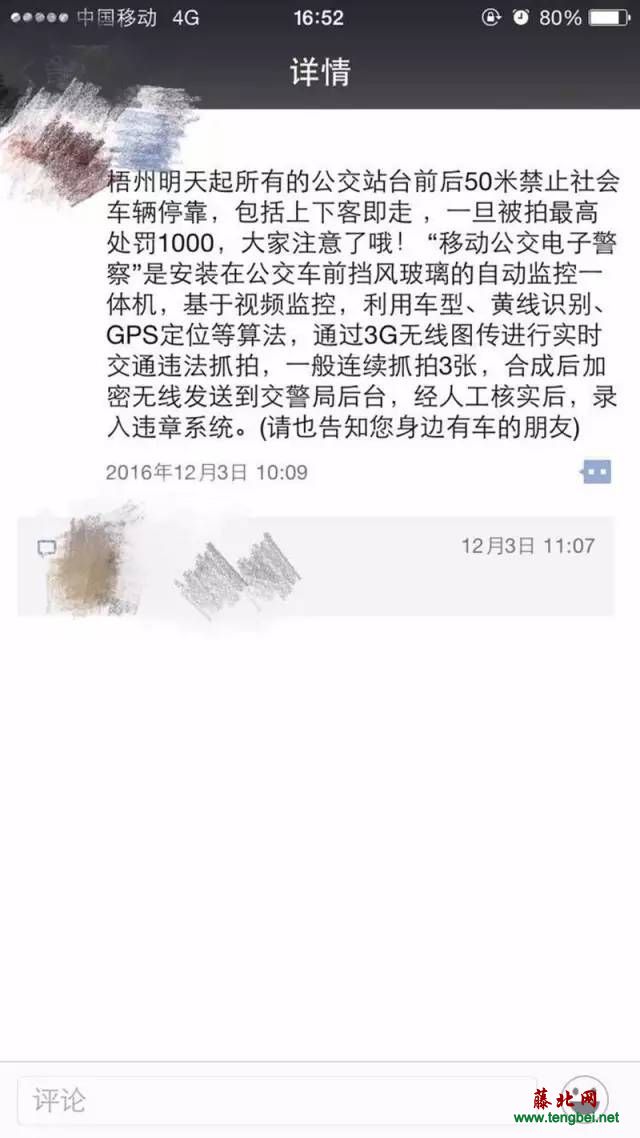Reply to the comment posted at 11:07
Image resolution: width=640 pixels, height=1138 pixels.
(316, 566)
